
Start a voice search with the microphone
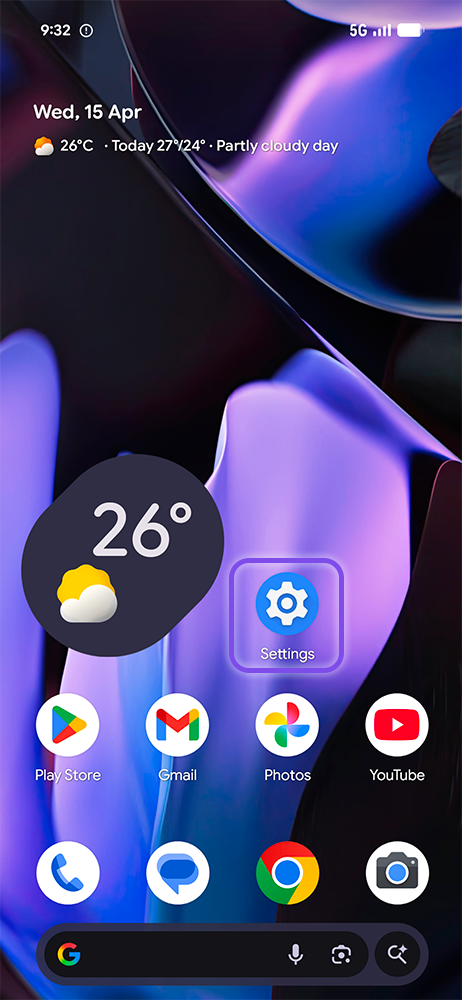point(295,954)
